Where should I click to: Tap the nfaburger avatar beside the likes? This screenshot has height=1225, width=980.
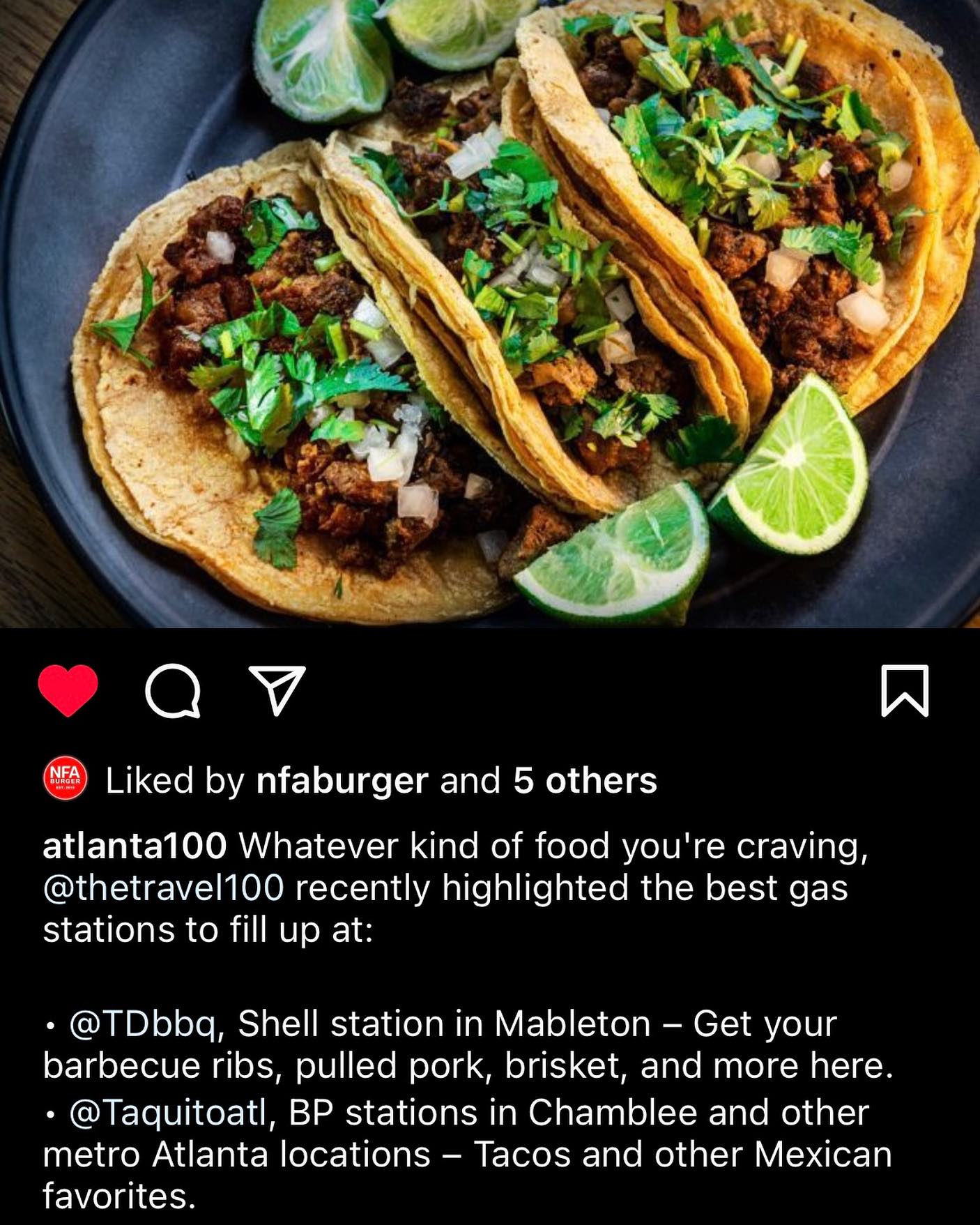(66, 778)
